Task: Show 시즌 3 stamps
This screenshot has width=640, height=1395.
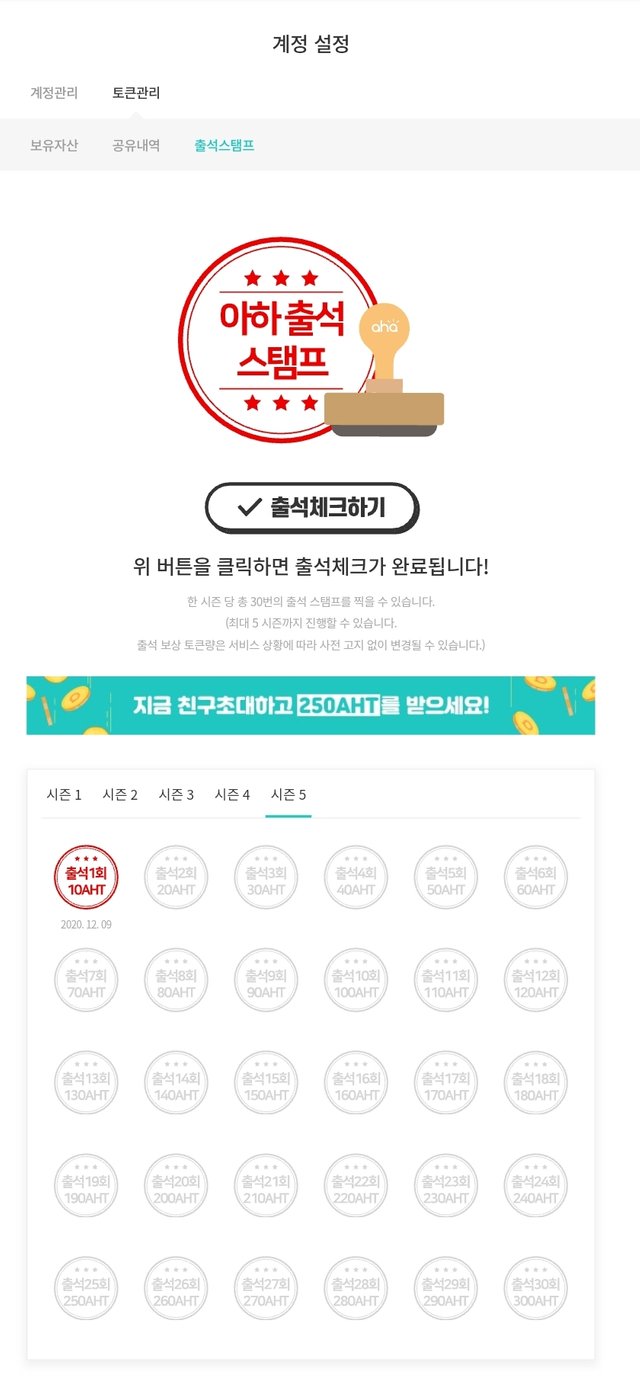Action: pyautogui.click(x=176, y=795)
